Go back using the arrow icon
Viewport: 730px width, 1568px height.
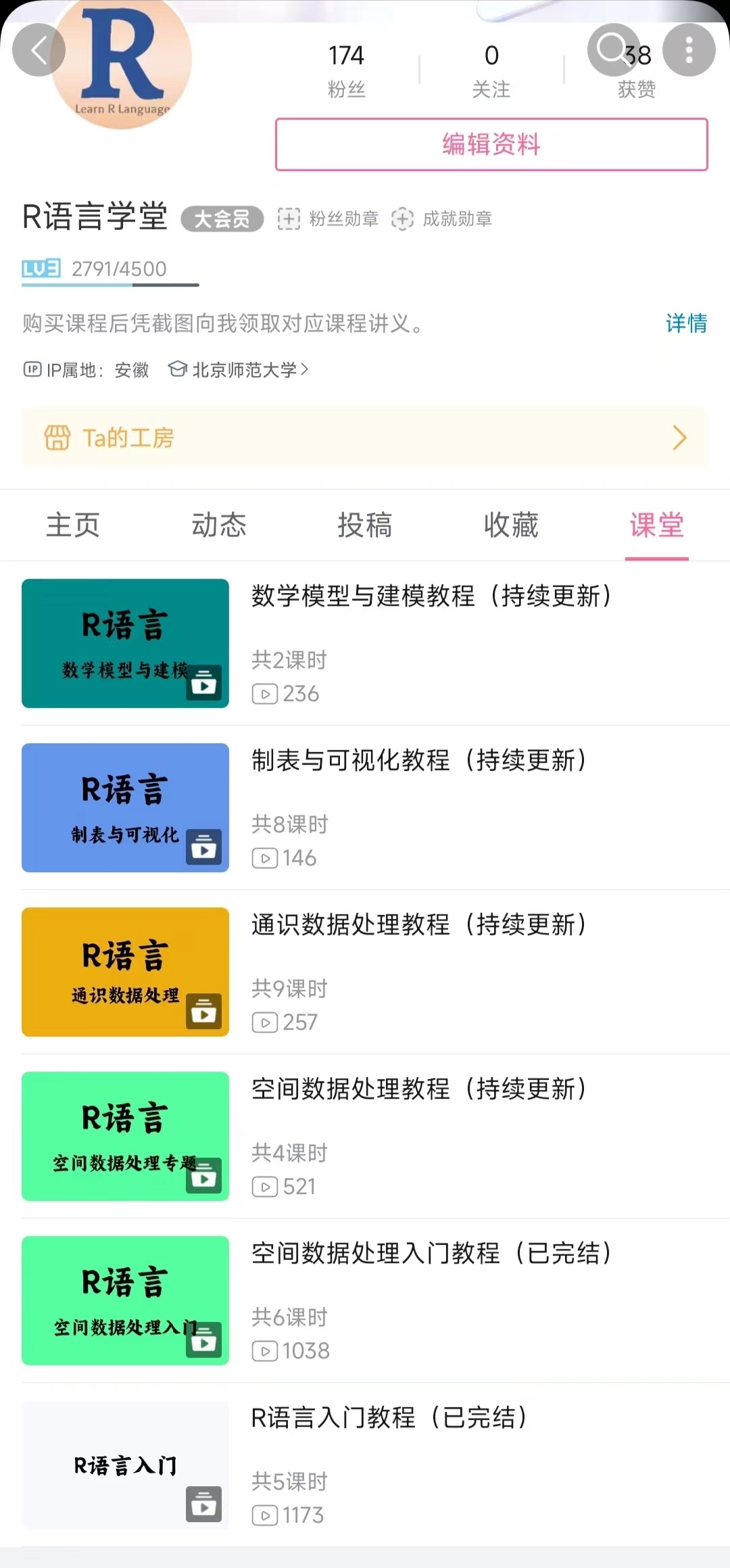pos(39,50)
